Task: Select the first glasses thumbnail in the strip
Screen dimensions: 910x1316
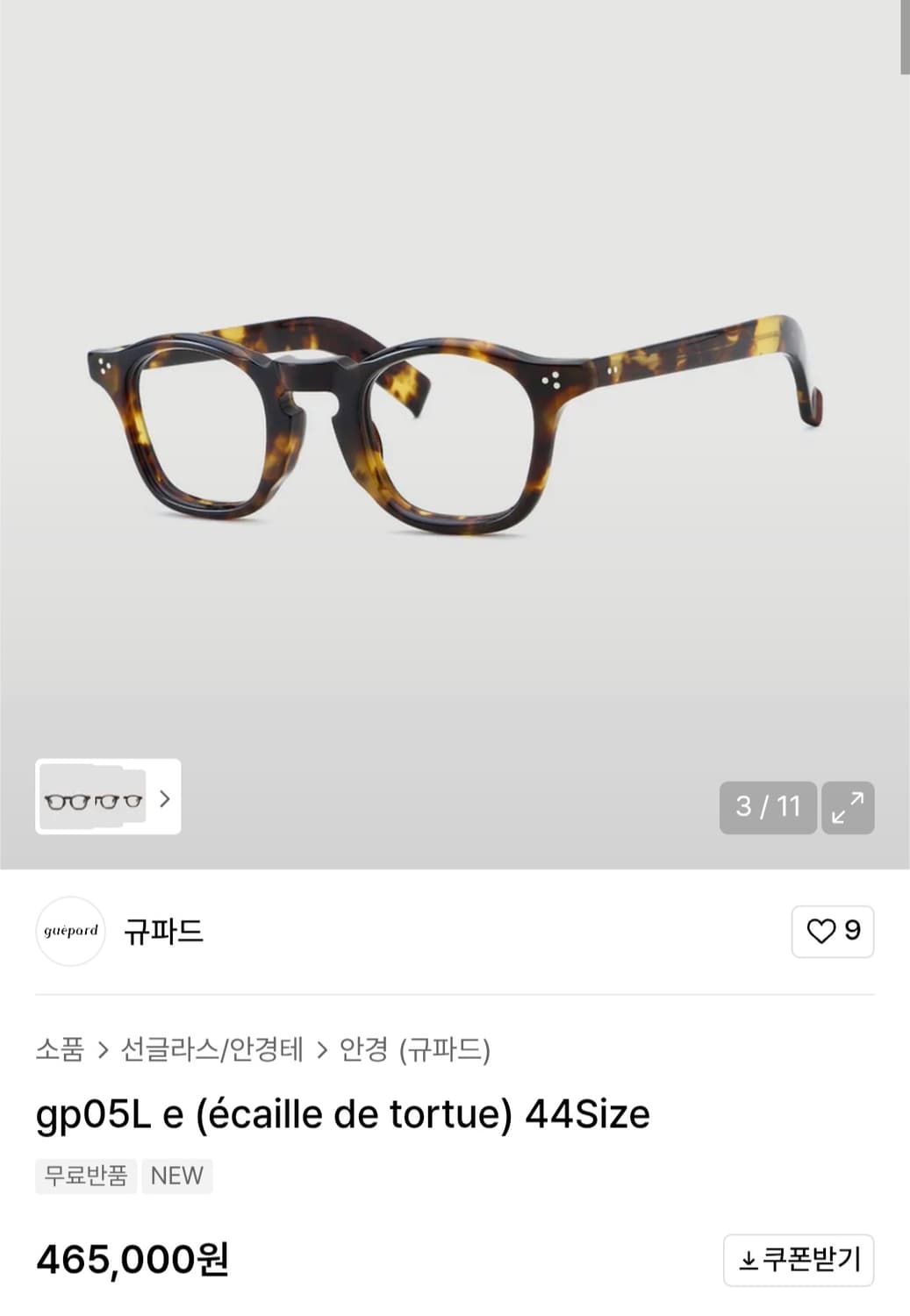Action: pos(66,799)
